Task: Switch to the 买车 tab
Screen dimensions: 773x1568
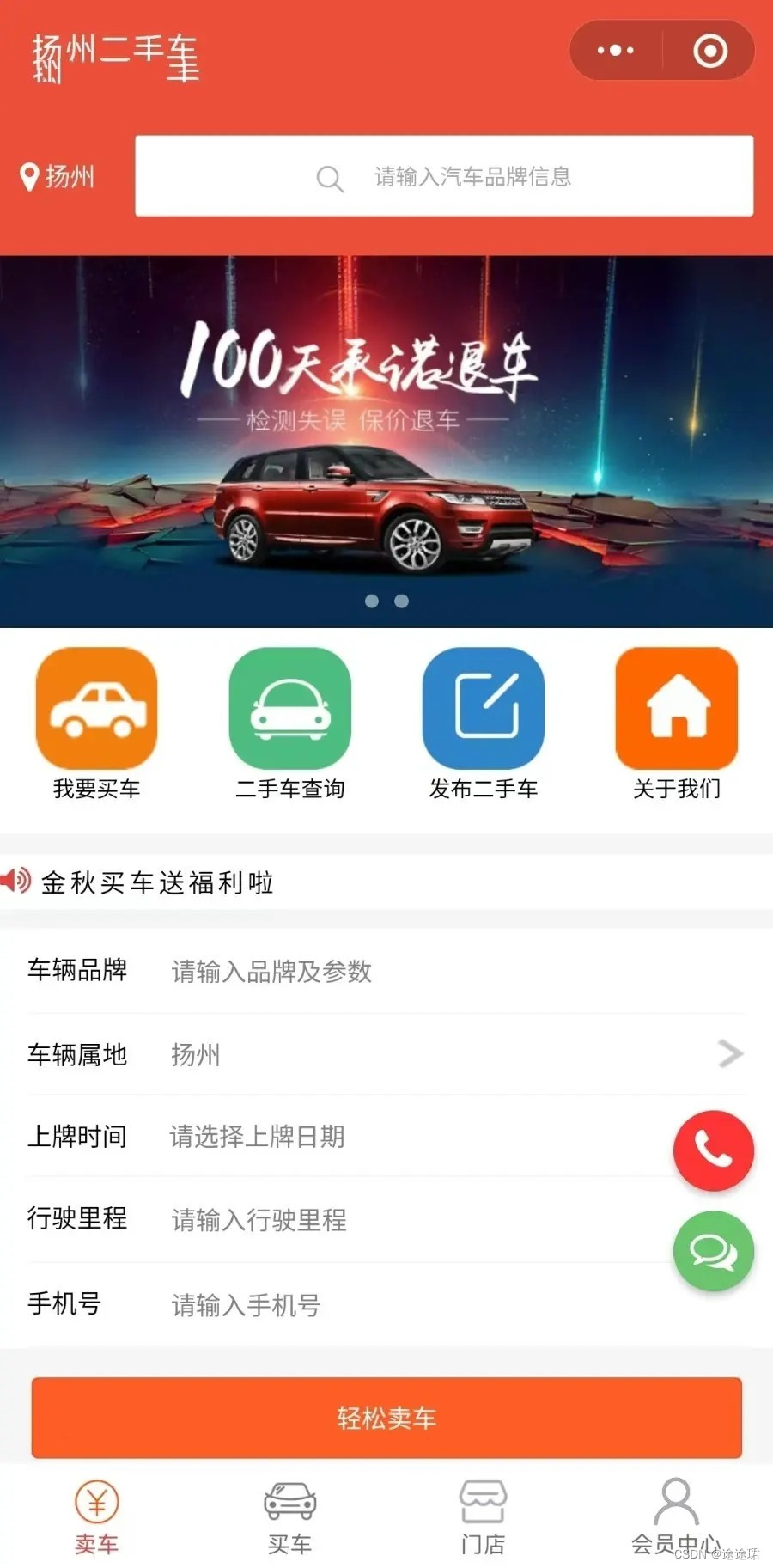Action: coord(289,1518)
